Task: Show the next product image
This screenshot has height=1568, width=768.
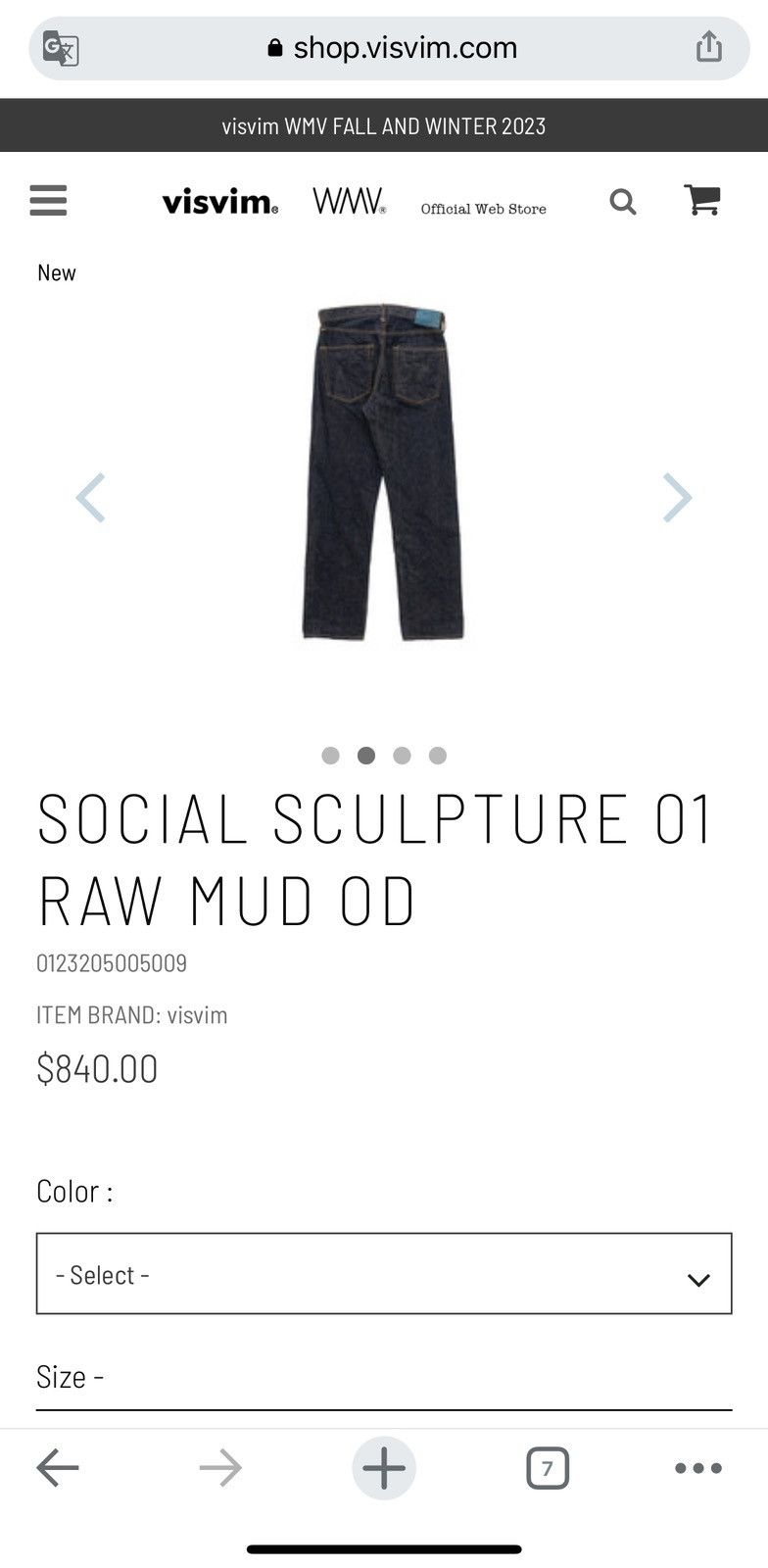Action: point(677,498)
